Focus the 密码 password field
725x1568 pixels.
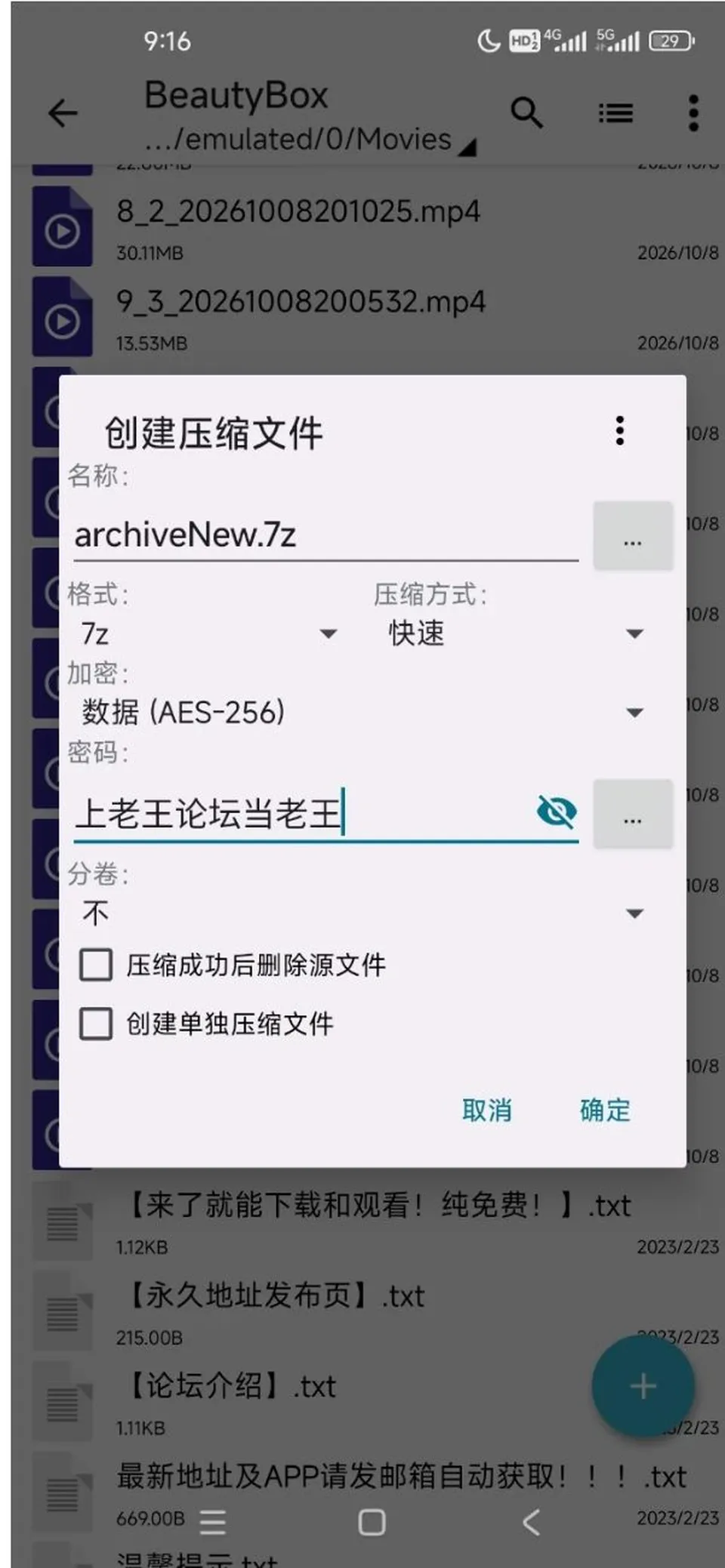[x=302, y=814]
